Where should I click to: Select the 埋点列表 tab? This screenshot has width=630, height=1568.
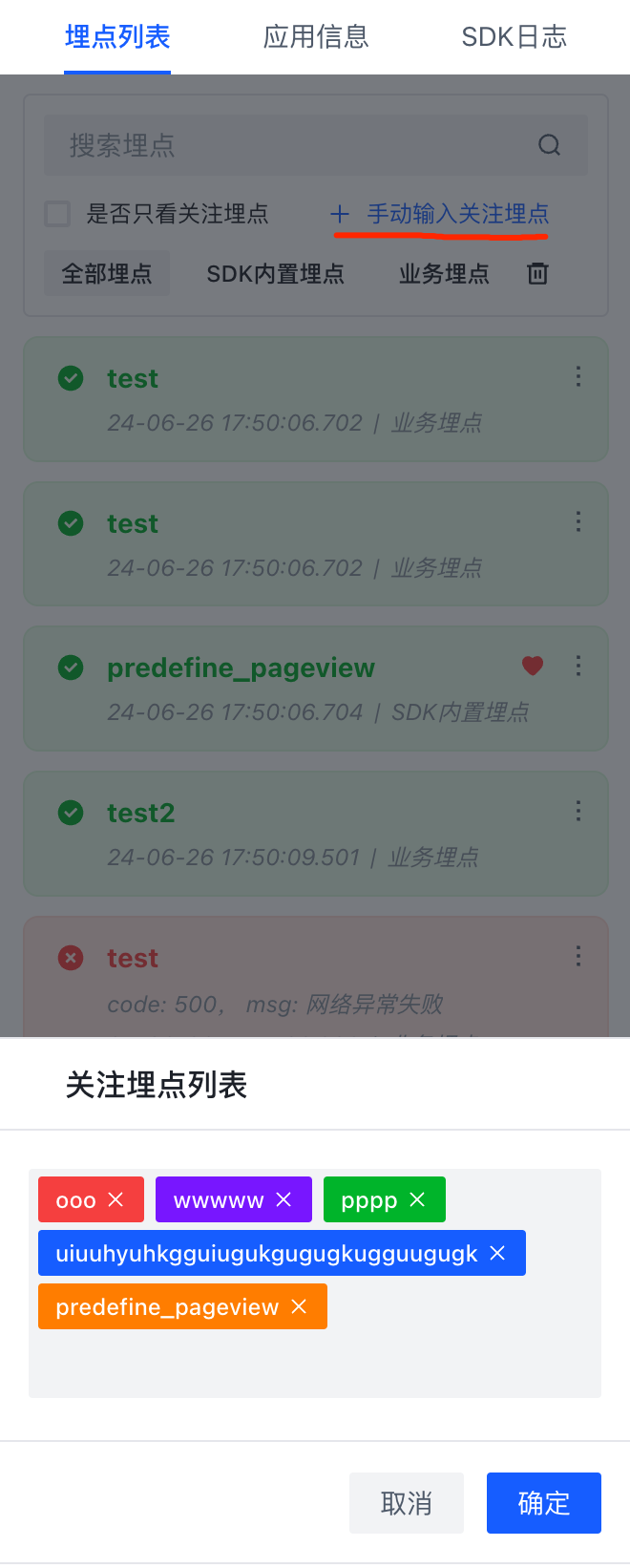click(117, 37)
